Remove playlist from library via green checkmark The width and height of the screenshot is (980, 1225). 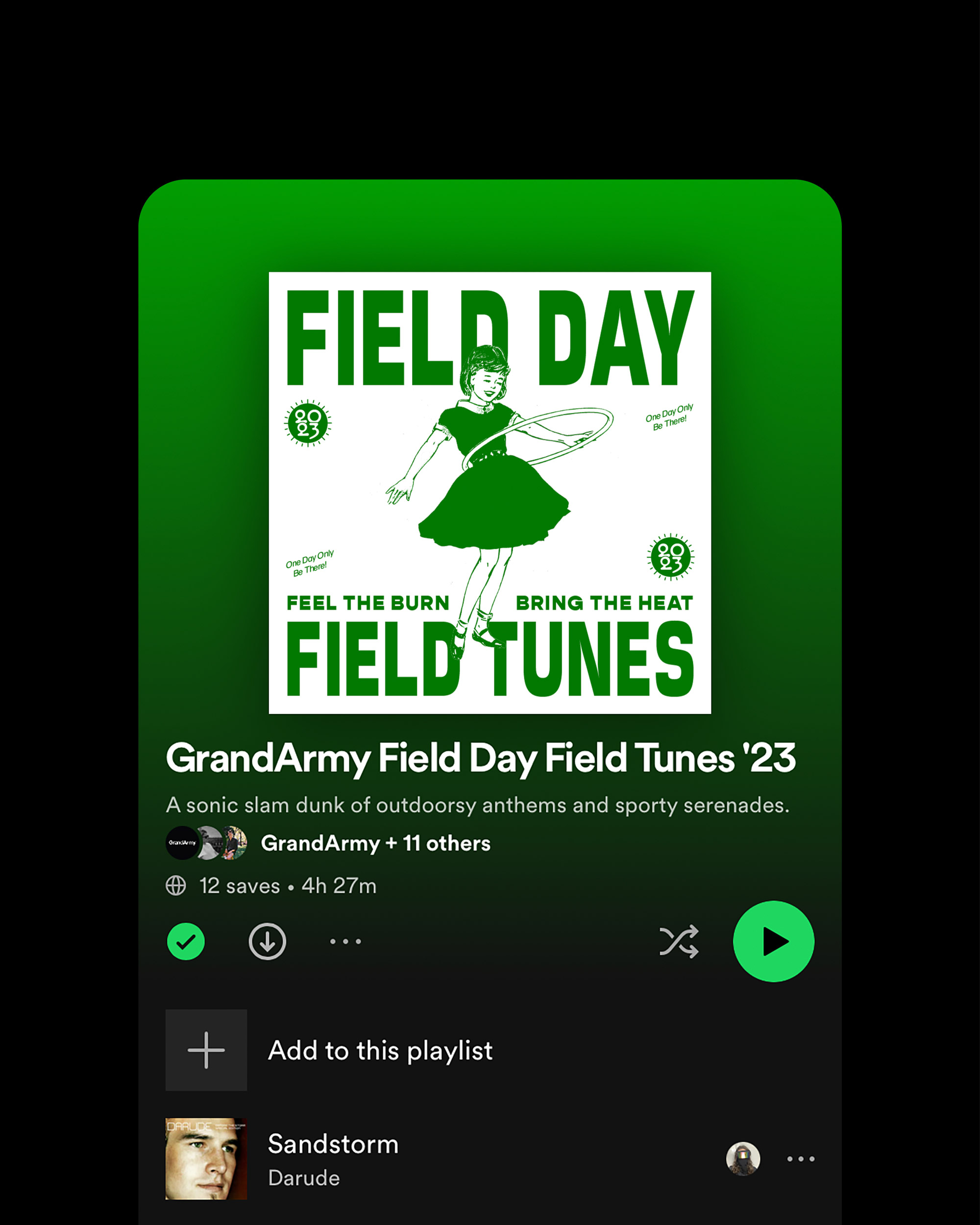tap(186, 941)
